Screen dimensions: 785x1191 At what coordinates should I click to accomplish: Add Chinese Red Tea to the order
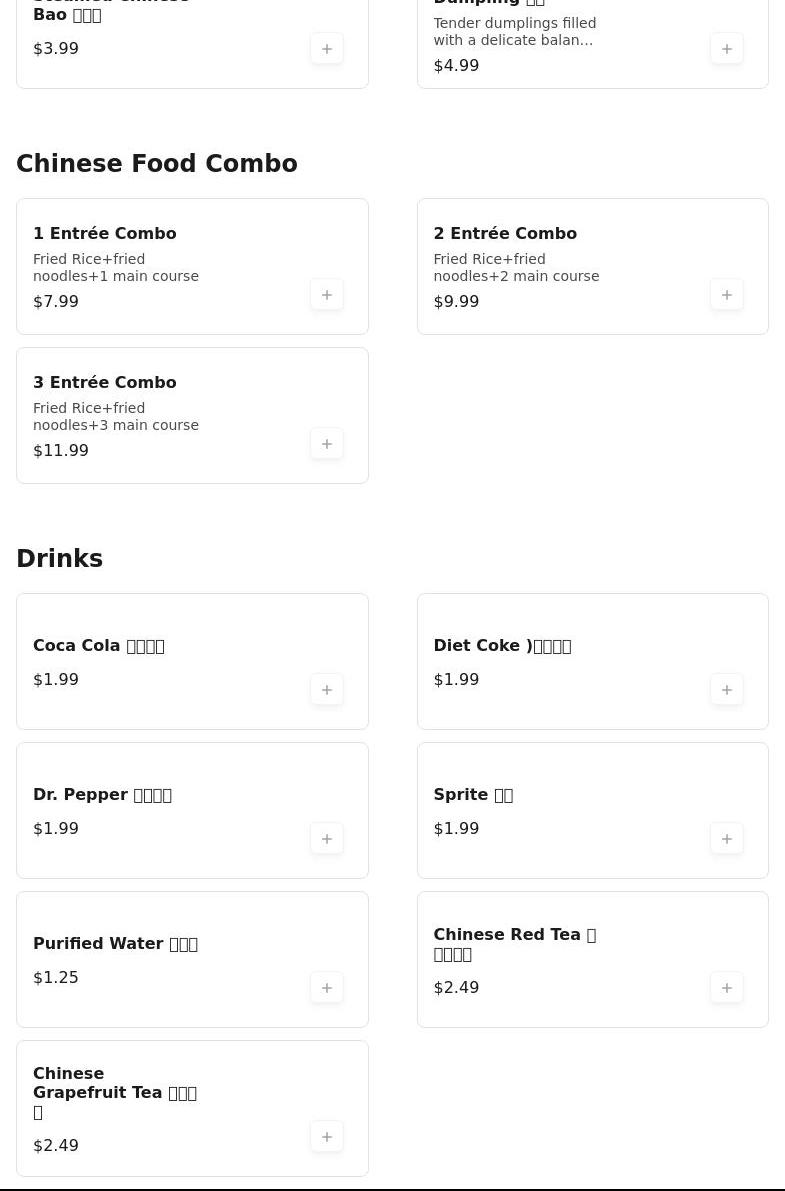click(727, 987)
